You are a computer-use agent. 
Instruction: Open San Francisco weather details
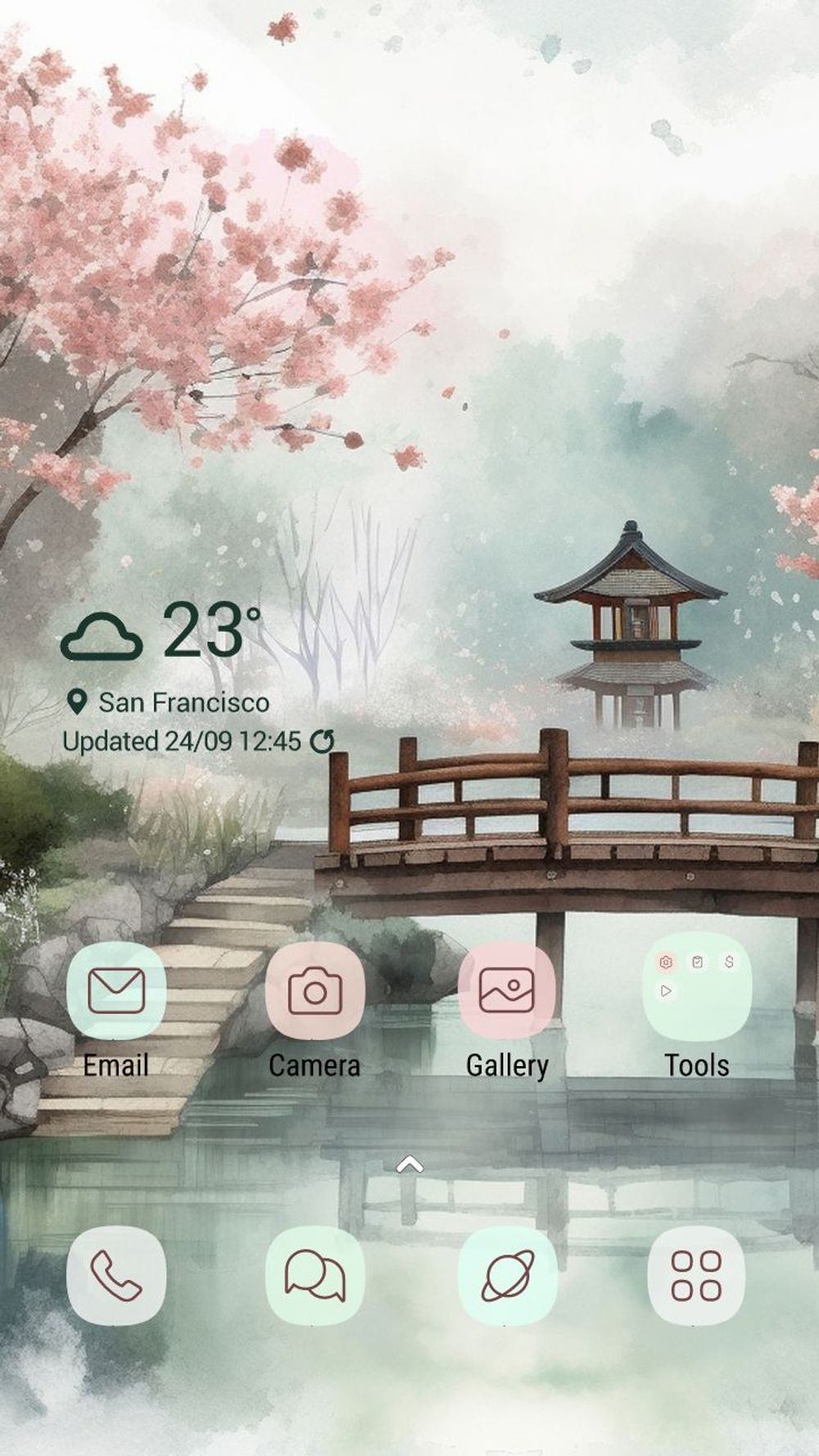pos(183,703)
